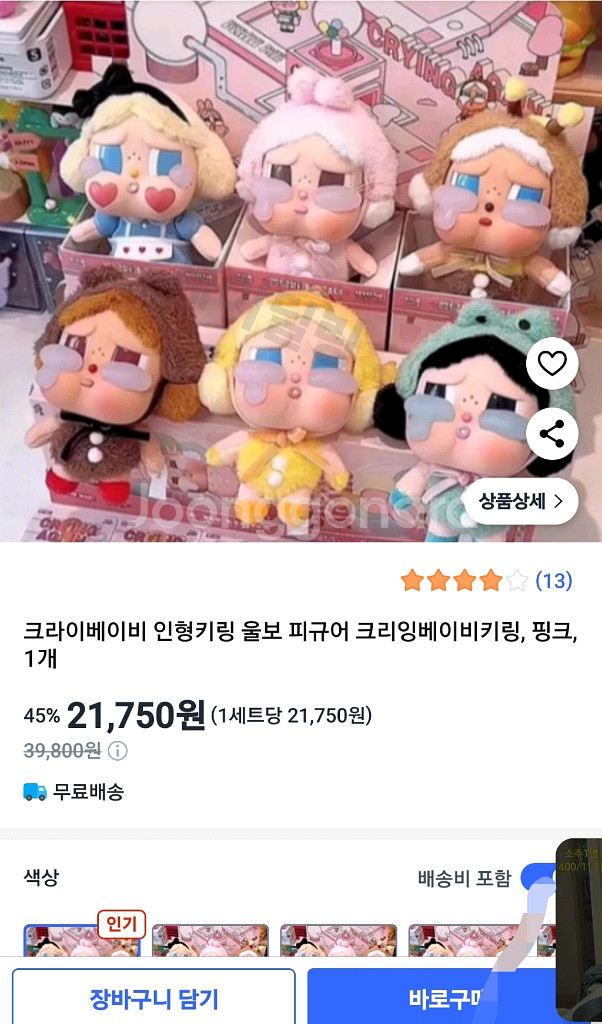Open info icon next to 39,800원
The height and width of the screenshot is (1024, 602).
(118, 751)
